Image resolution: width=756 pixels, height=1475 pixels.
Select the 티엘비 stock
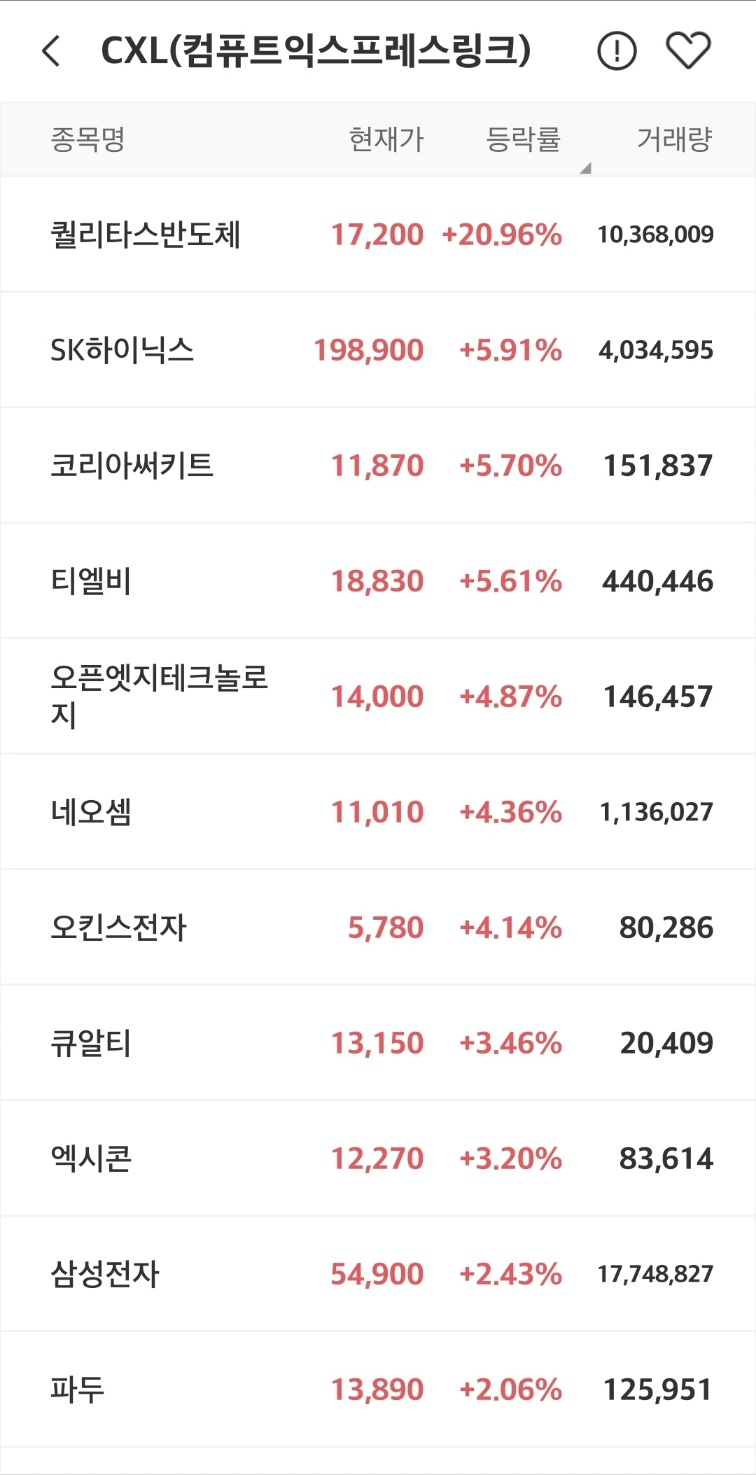click(x=378, y=581)
